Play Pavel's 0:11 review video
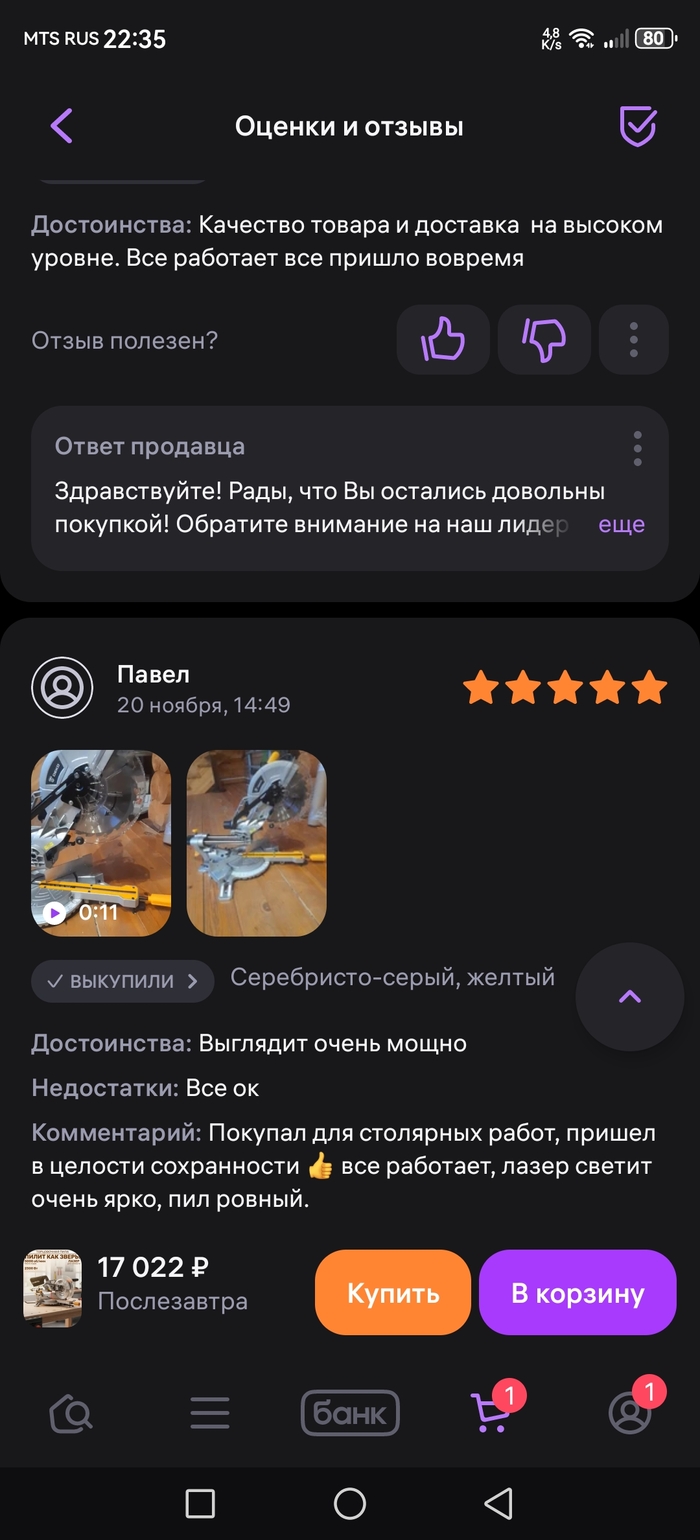The image size is (700, 1540). [x=101, y=843]
